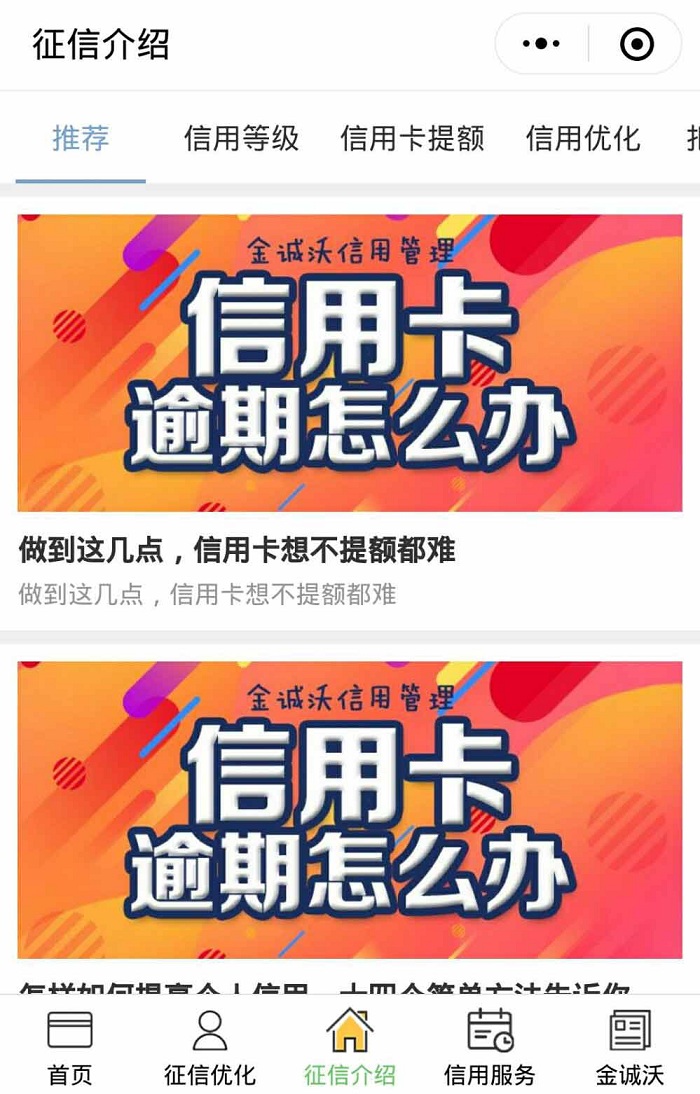
Task: Switch to the 信用等级 tab
Action: pyautogui.click(x=241, y=138)
